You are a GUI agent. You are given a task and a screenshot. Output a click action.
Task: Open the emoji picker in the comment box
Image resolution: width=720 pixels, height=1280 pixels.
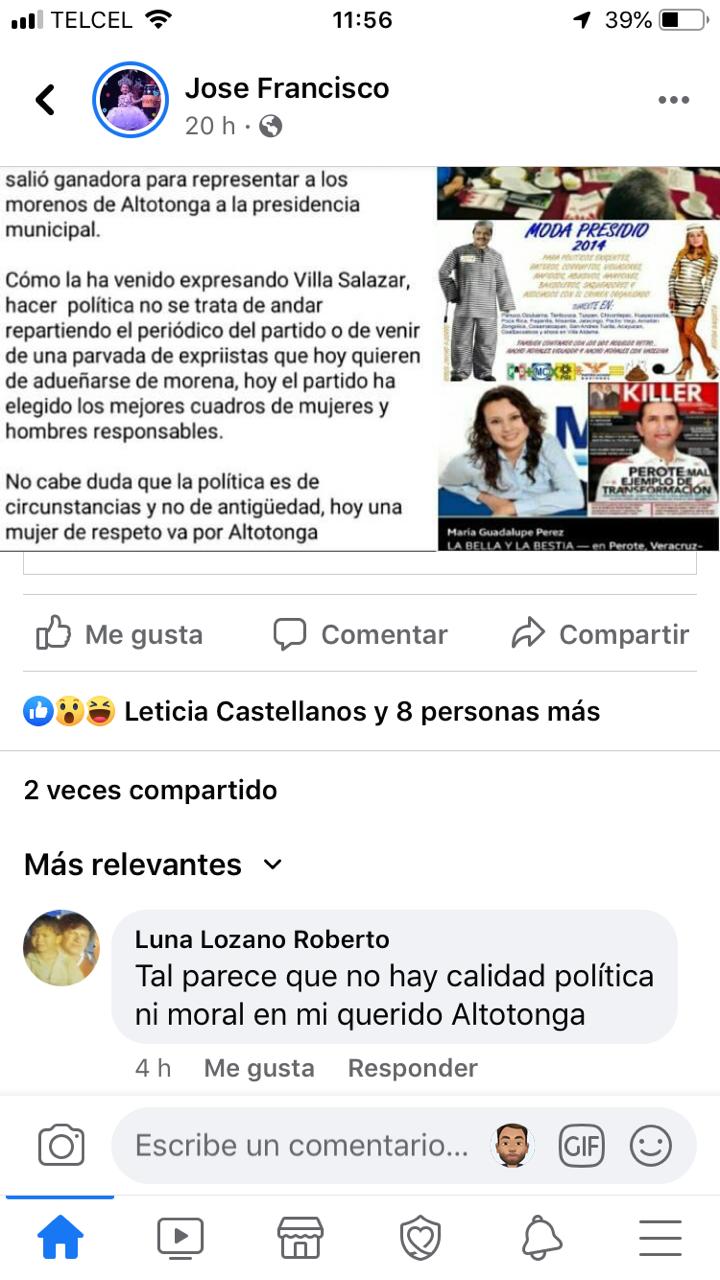[x=650, y=1145]
